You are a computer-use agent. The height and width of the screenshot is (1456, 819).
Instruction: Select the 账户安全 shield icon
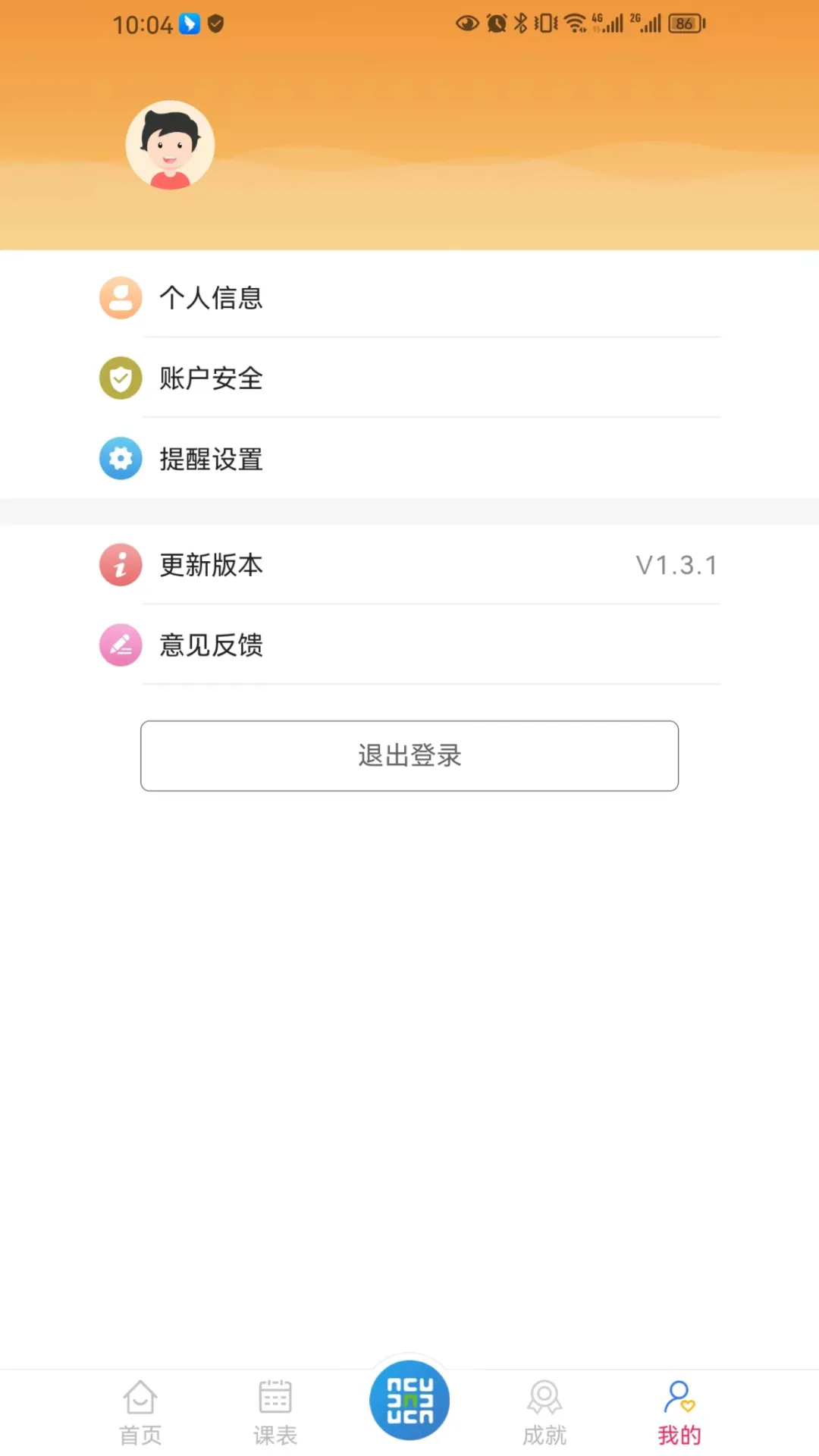tap(120, 378)
